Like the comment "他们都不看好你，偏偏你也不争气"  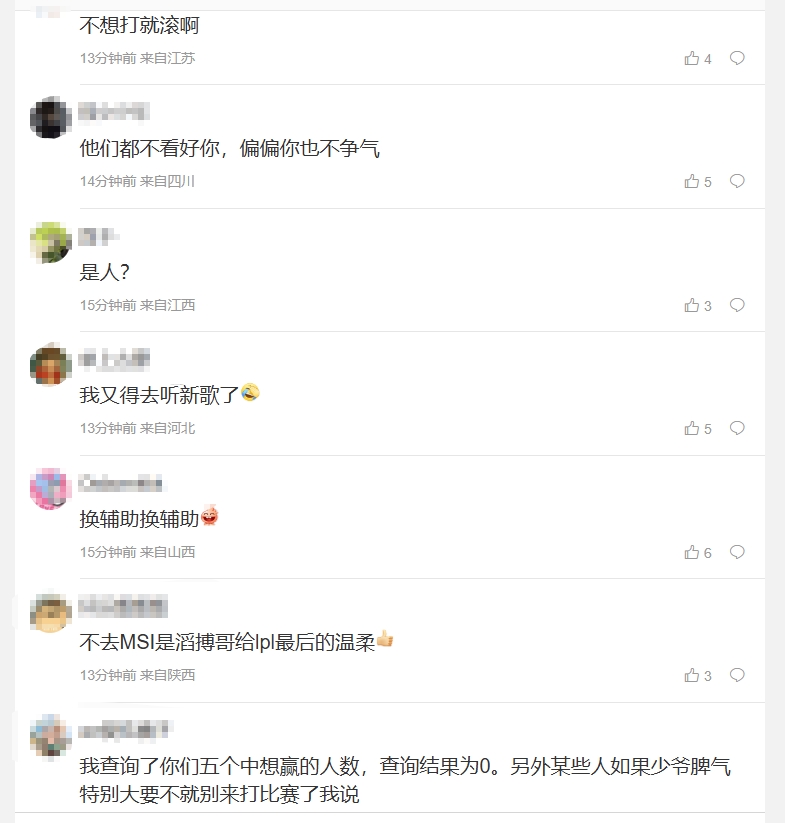[x=691, y=182]
